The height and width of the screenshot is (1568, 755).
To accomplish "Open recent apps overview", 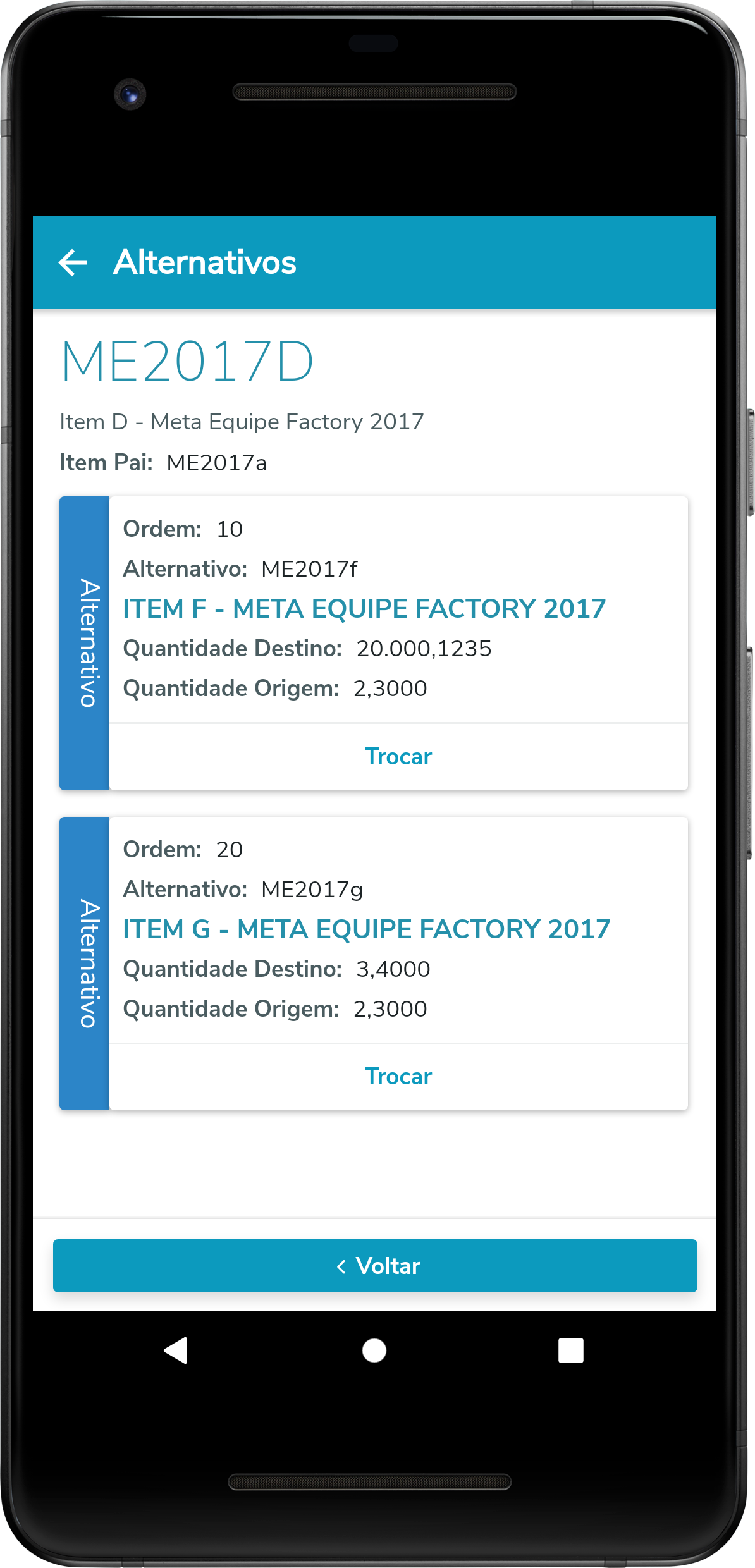I will (570, 1351).
